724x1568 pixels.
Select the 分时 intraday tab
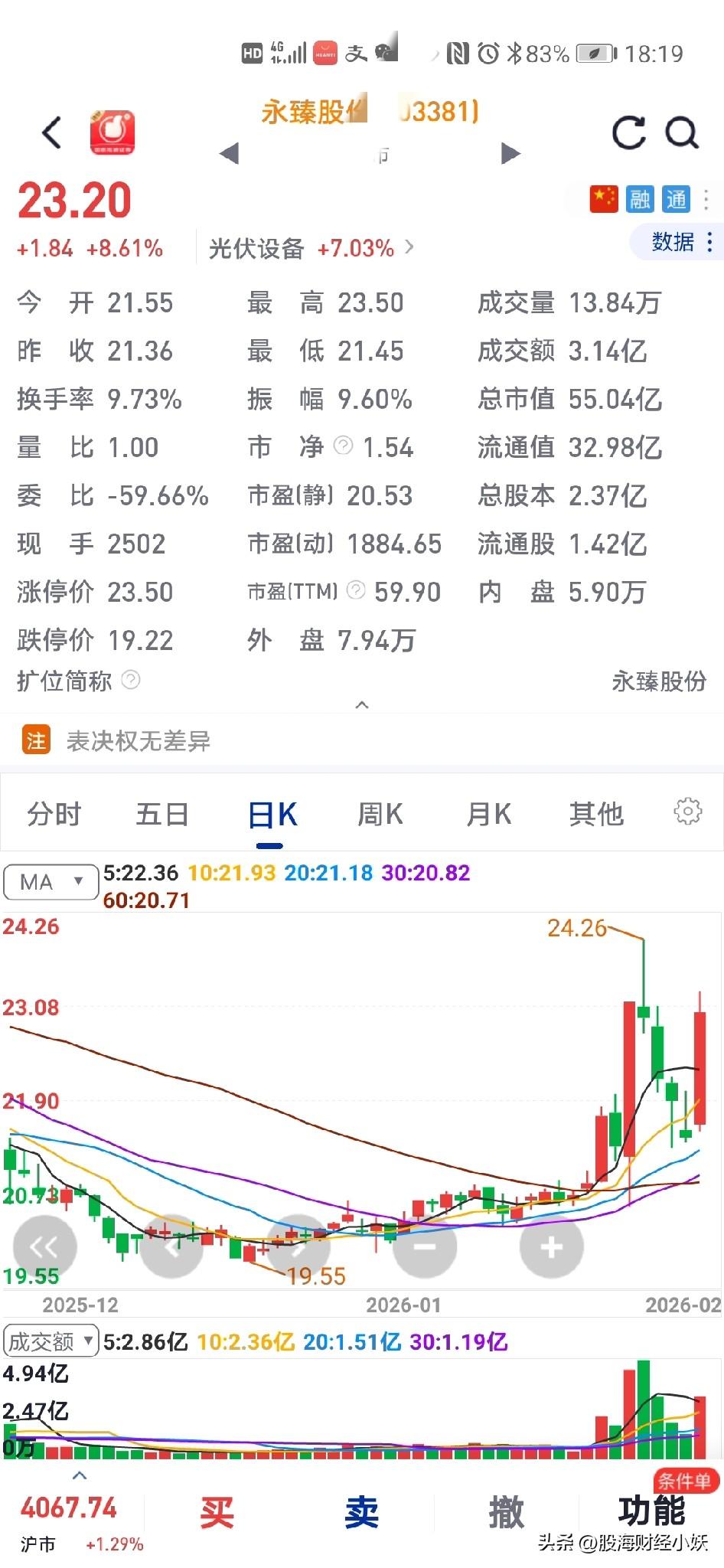(54, 814)
